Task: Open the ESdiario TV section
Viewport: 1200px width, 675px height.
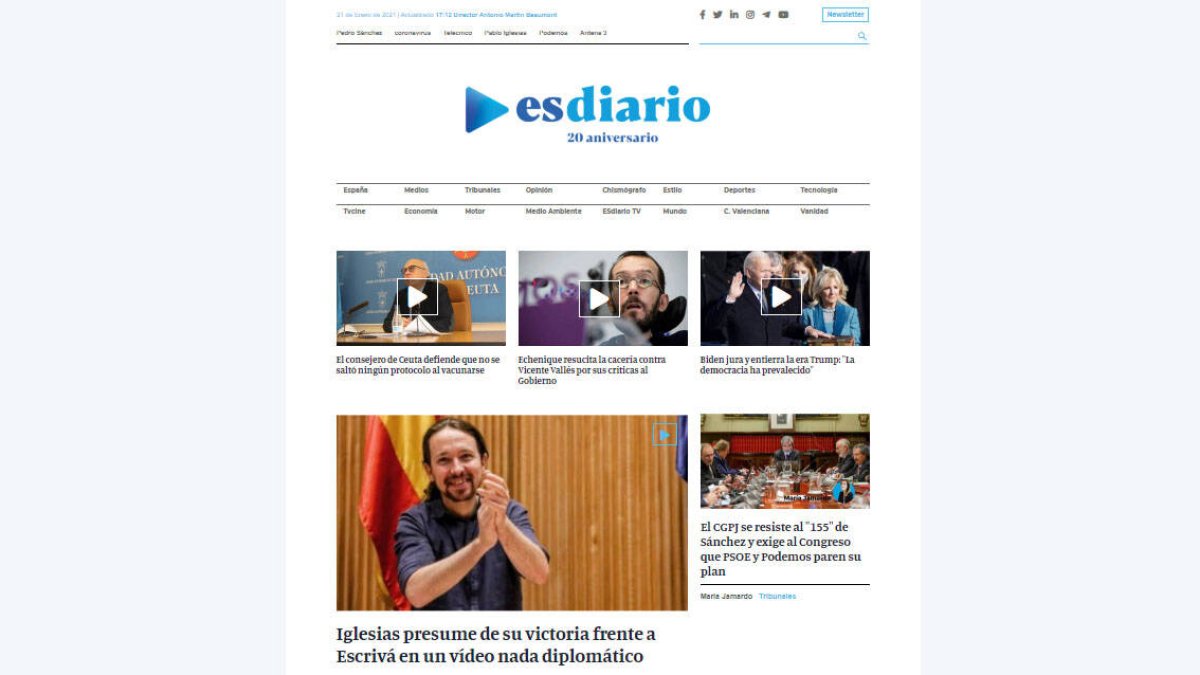Action: pos(621,211)
